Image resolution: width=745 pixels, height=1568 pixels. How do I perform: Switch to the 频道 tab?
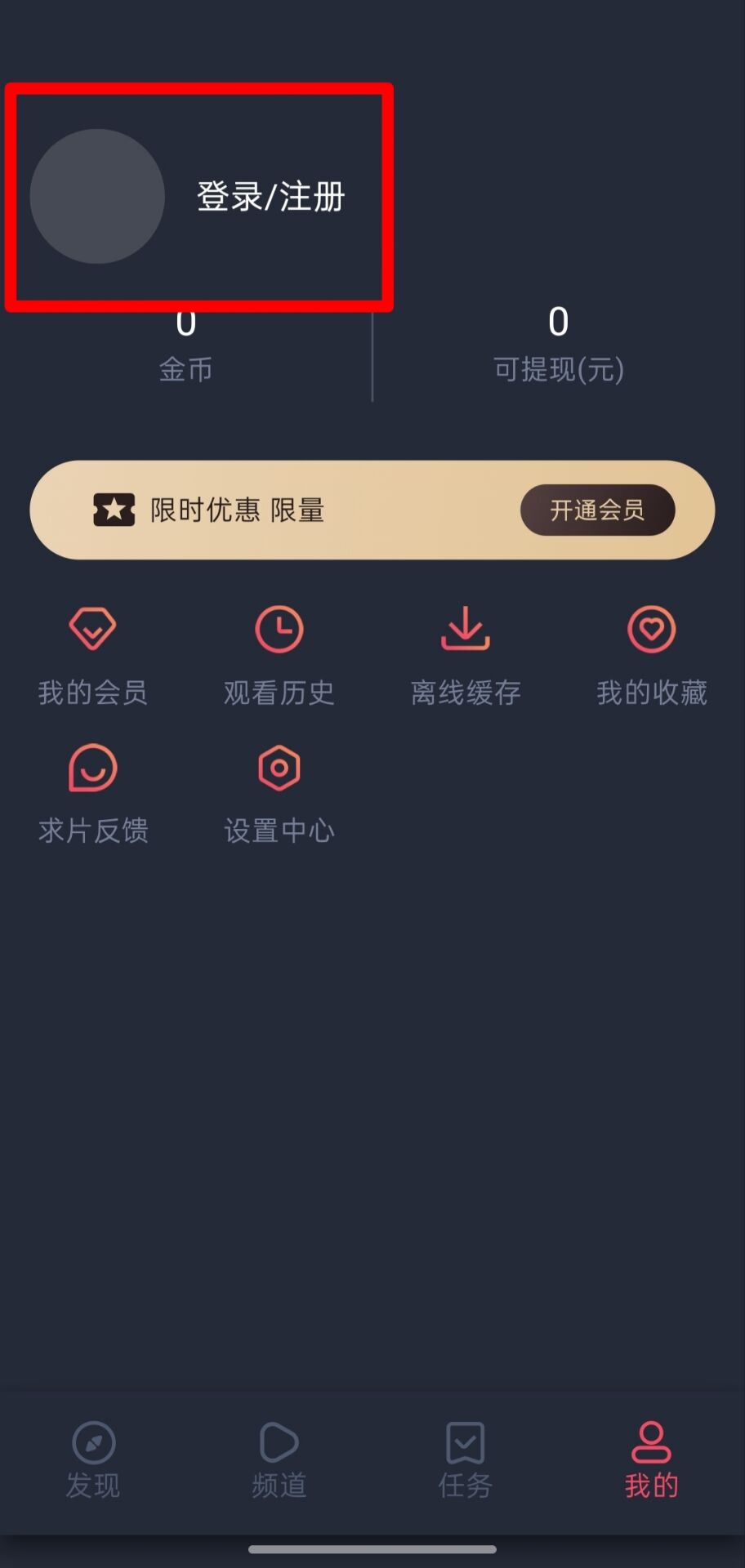pyautogui.click(x=279, y=1459)
